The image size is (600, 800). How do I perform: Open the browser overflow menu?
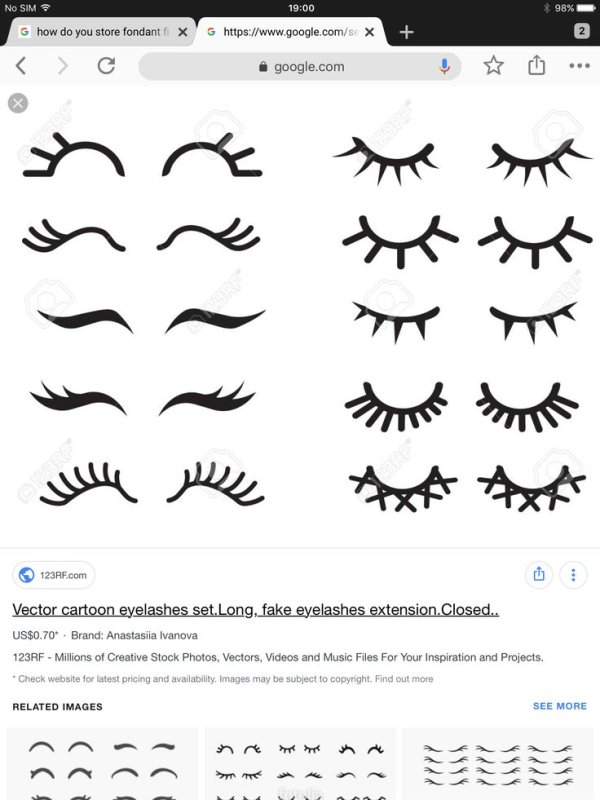coord(579,66)
